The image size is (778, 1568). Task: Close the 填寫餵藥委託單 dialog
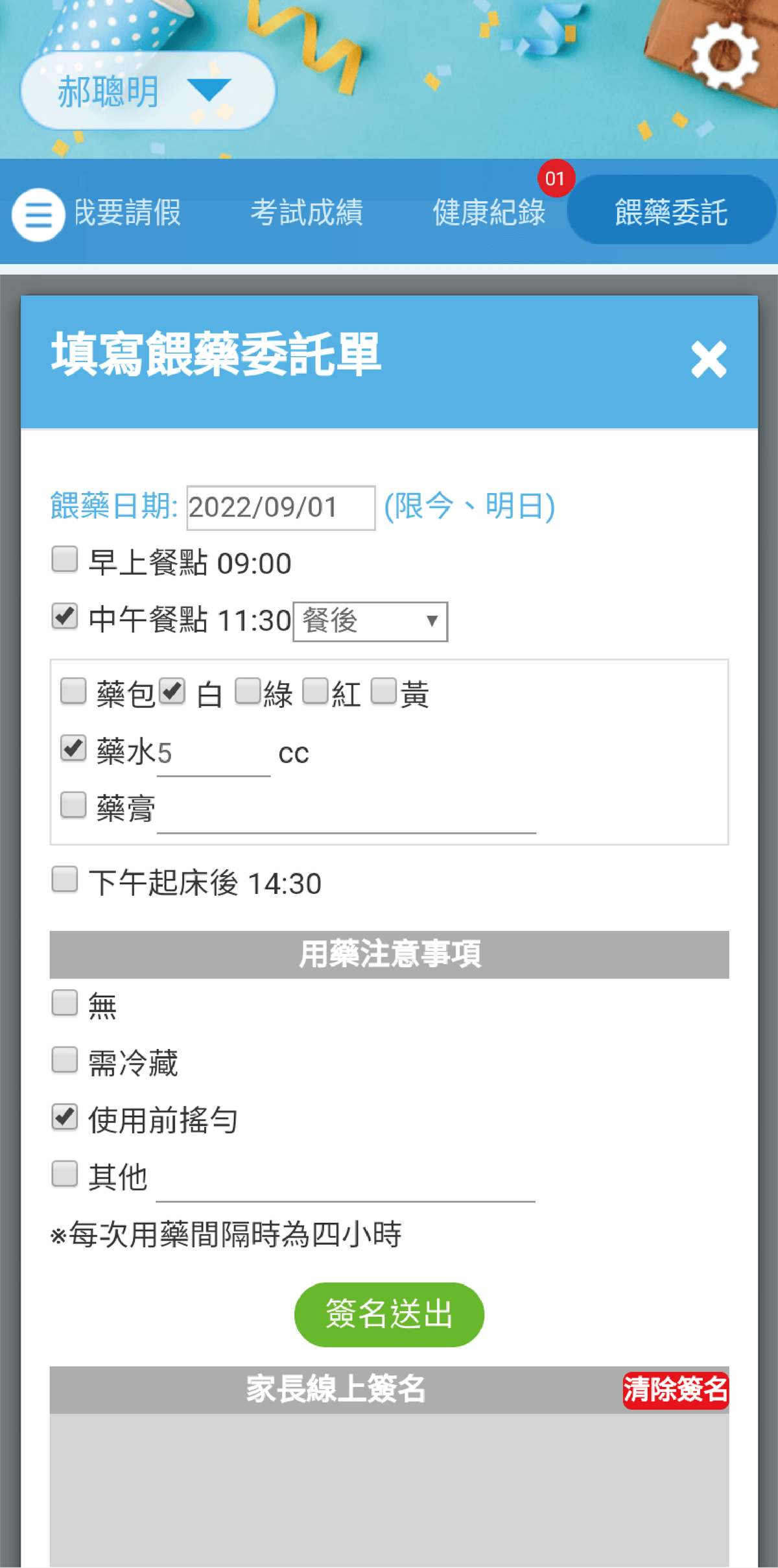pyautogui.click(x=708, y=359)
